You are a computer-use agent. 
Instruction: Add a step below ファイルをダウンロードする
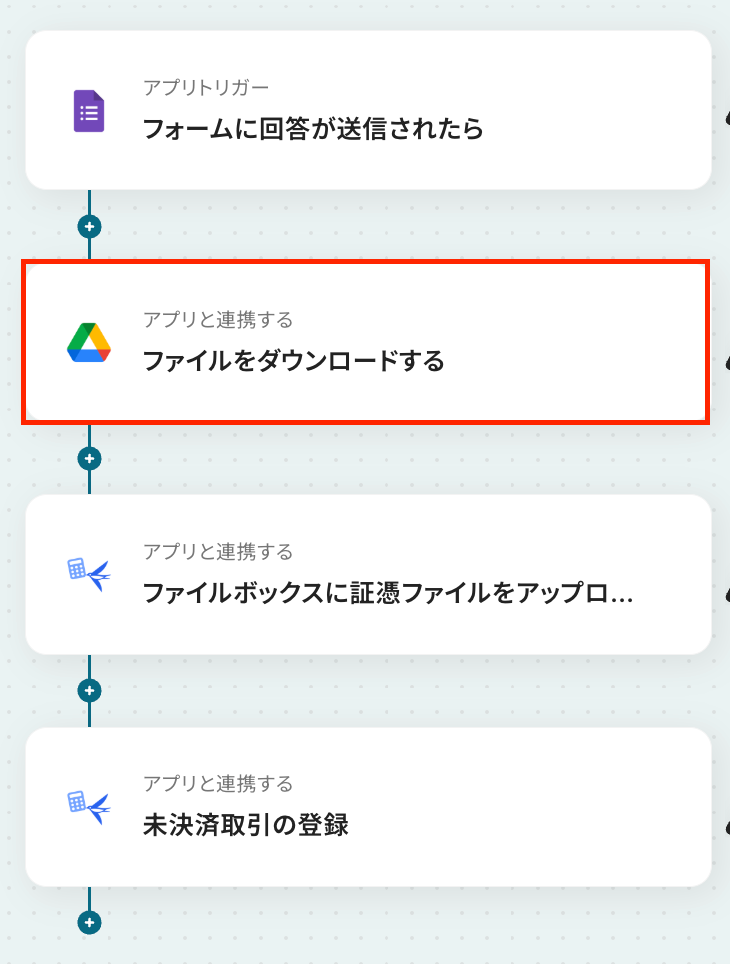[90, 458]
